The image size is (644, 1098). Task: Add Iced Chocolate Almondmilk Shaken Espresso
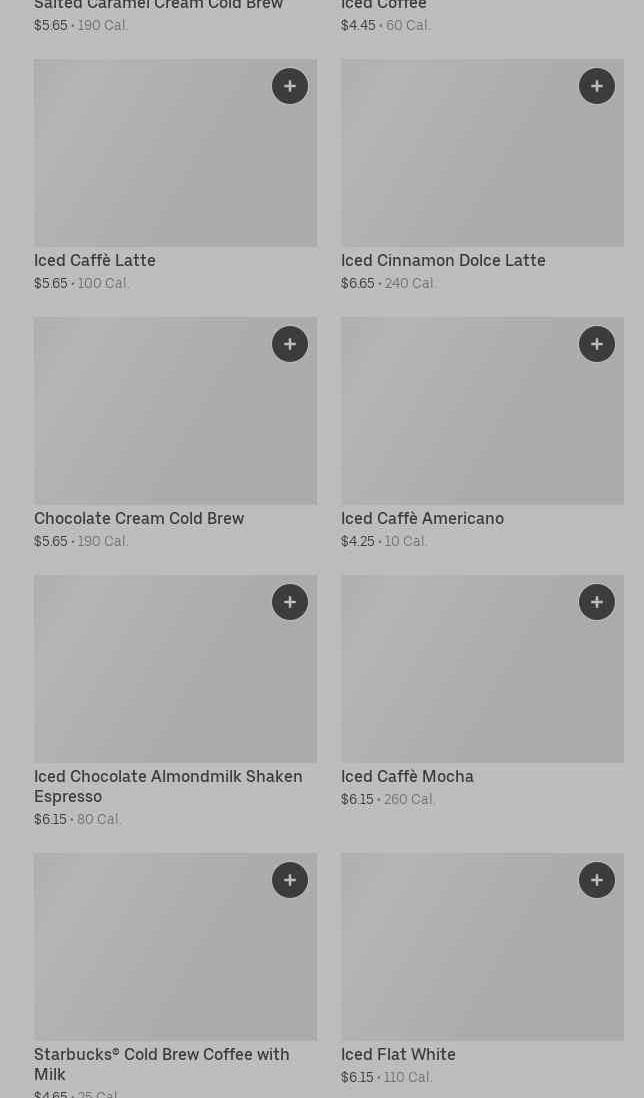point(290,602)
